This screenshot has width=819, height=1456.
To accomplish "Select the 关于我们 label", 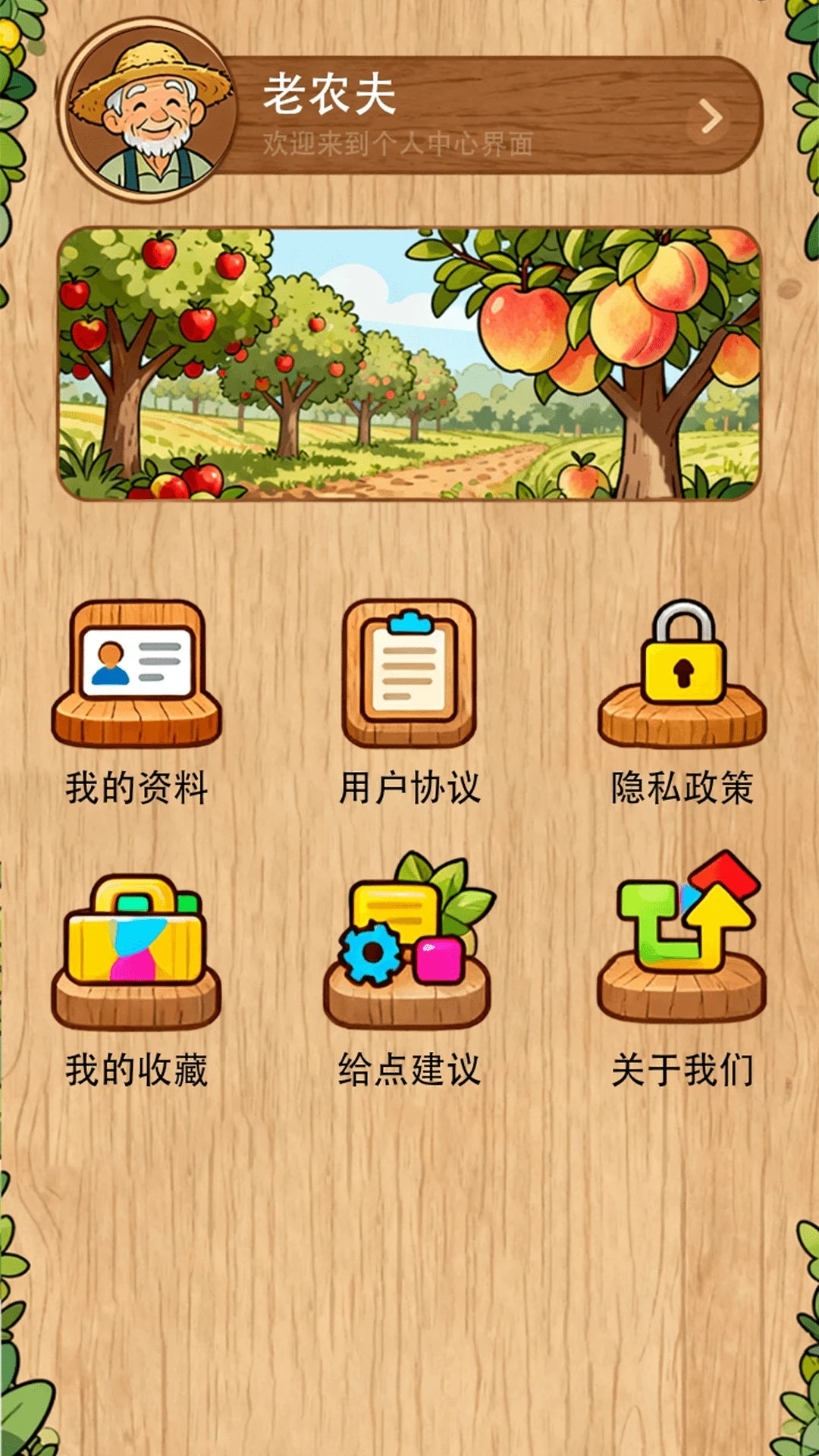I will (x=682, y=1068).
